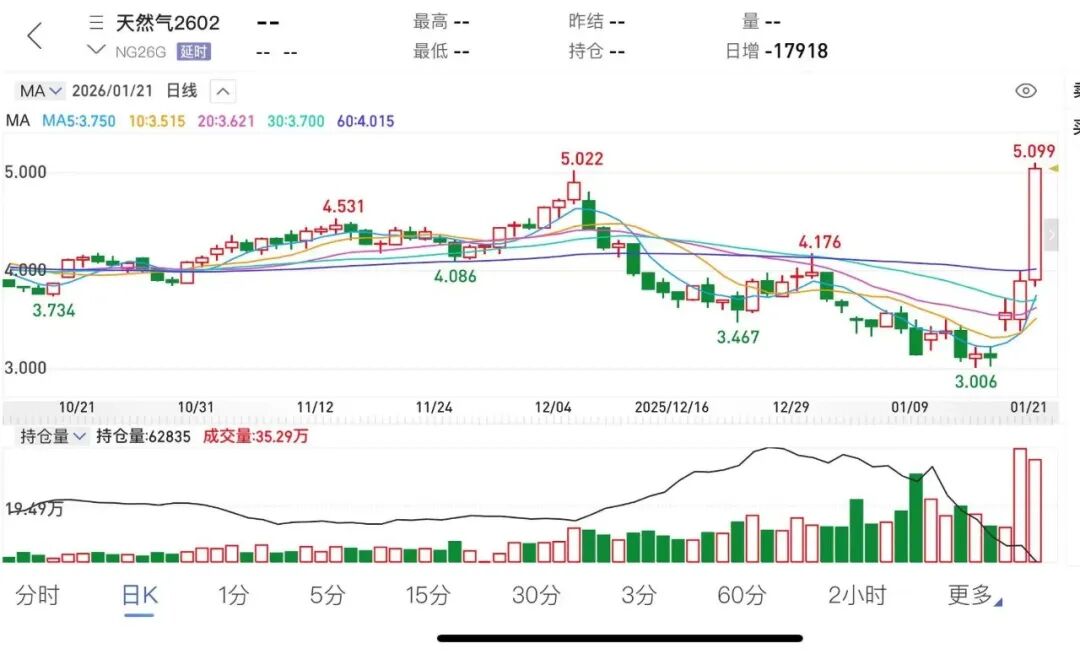The image size is (1080, 654).
Task: Switch to the 2小时 interval
Action: (x=857, y=596)
